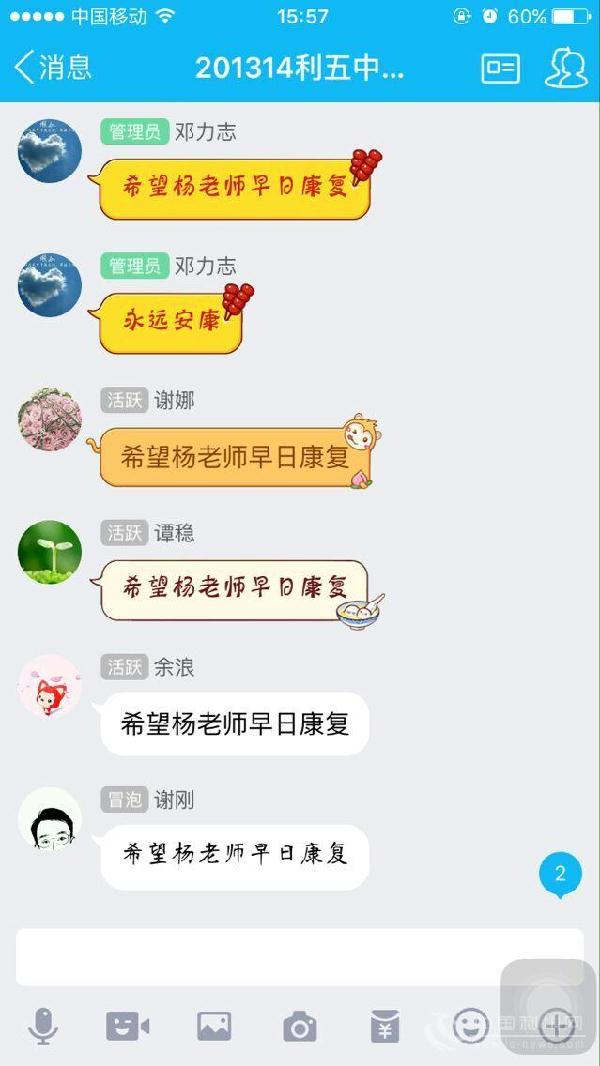Open the group info card icon
The image size is (600, 1066).
coord(500,68)
